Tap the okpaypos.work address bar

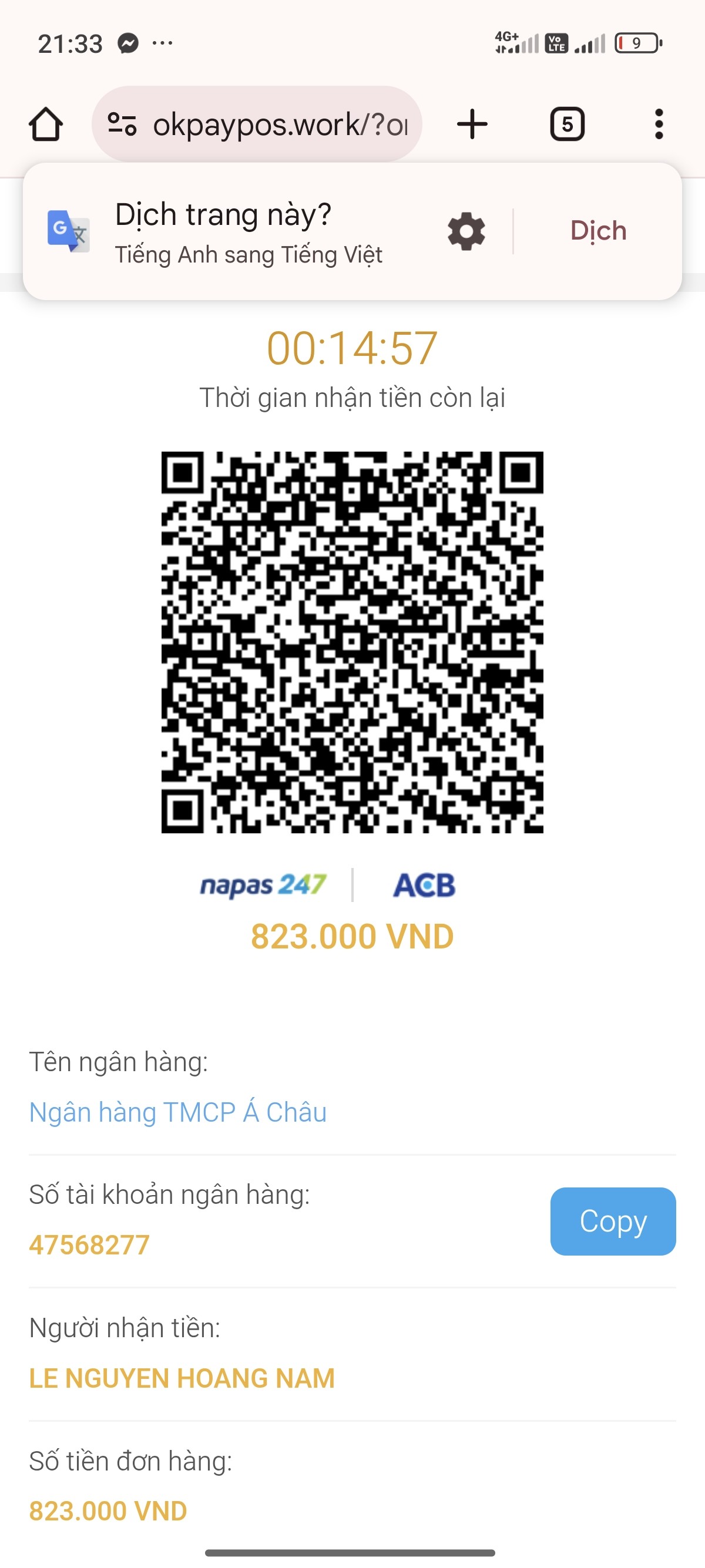pyautogui.click(x=268, y=124)
